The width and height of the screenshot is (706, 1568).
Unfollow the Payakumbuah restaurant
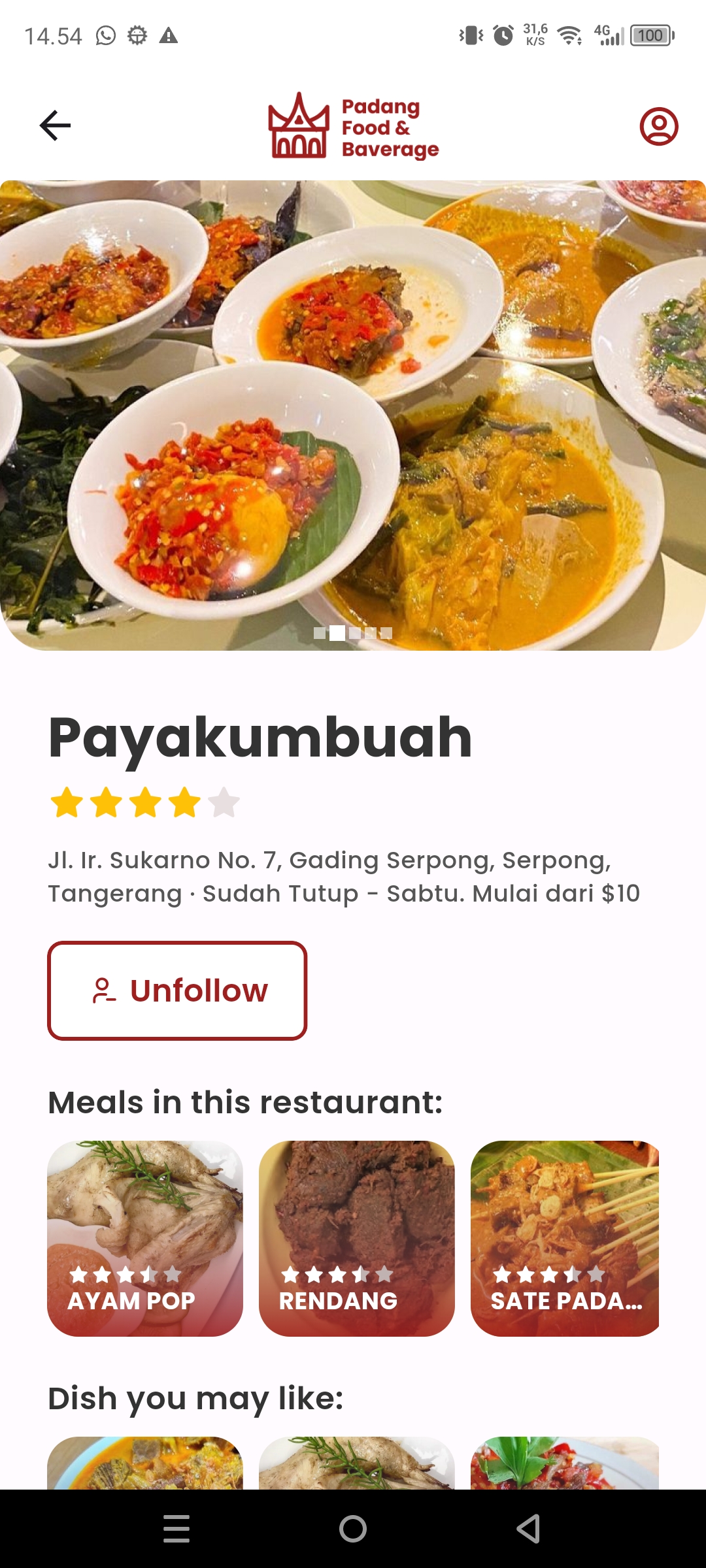pos(177,990)
